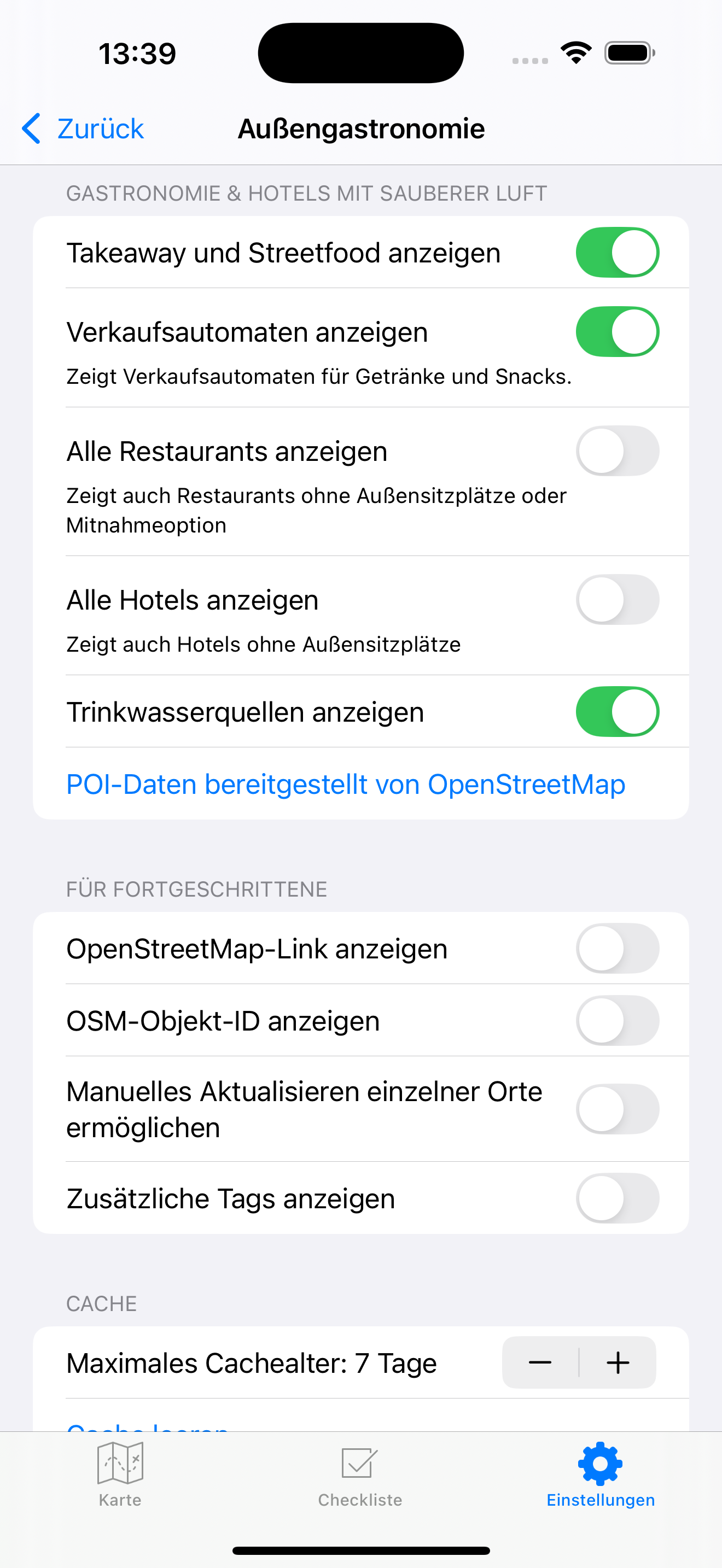Switch on Alle Hotels anzeigen

tap(616, 600)
